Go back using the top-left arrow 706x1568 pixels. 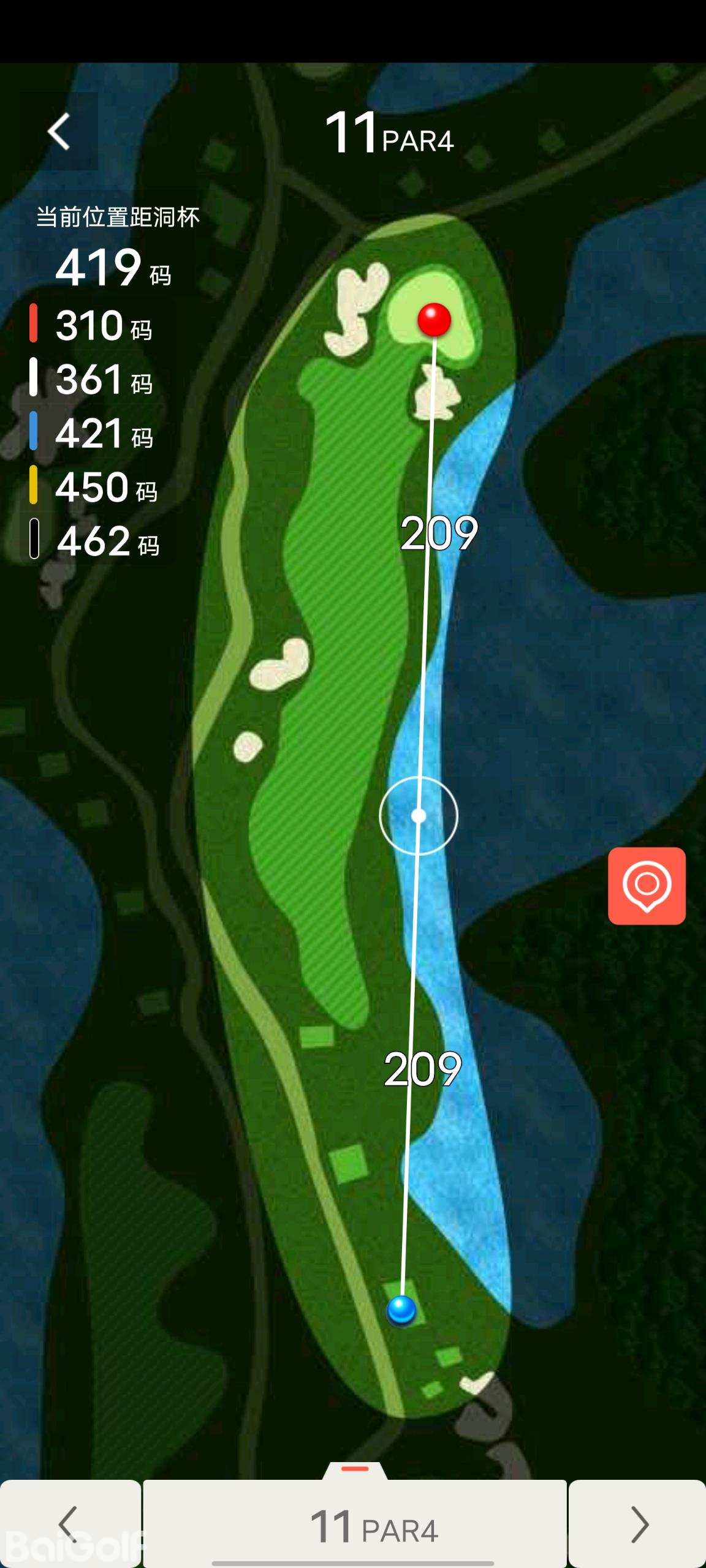click(59, 132)
